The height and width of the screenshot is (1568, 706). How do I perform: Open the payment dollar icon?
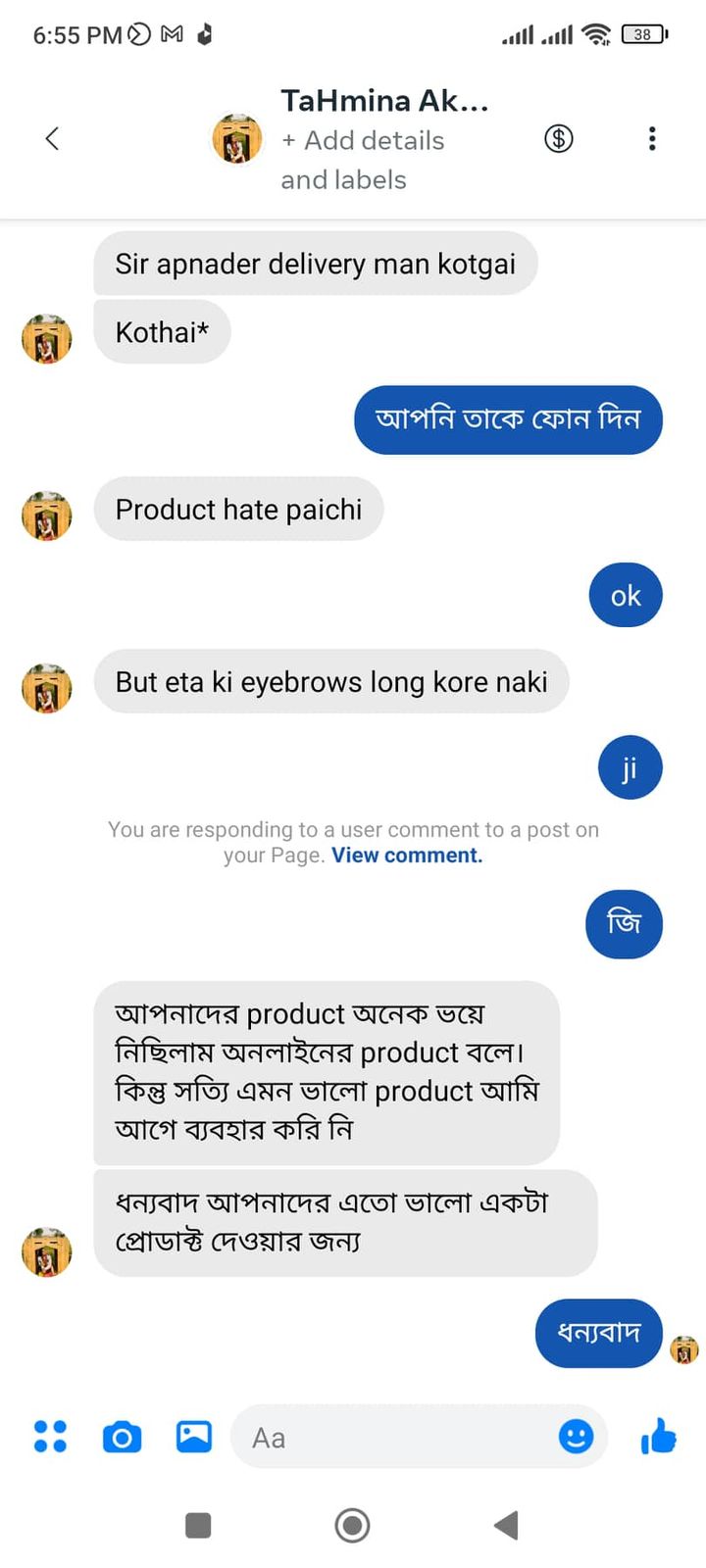tap(559, 139)
